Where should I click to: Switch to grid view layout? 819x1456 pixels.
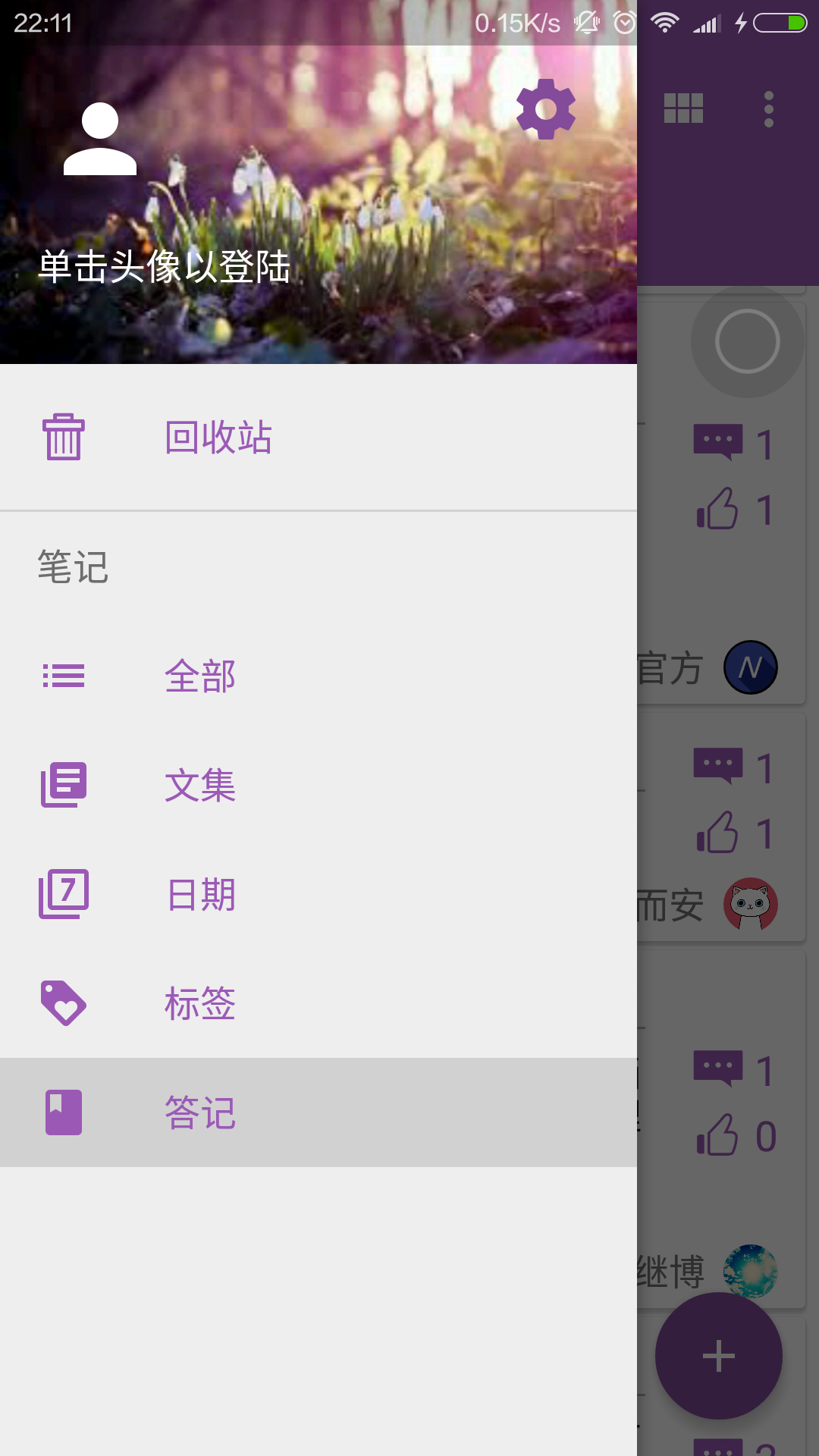pos(684,108)
